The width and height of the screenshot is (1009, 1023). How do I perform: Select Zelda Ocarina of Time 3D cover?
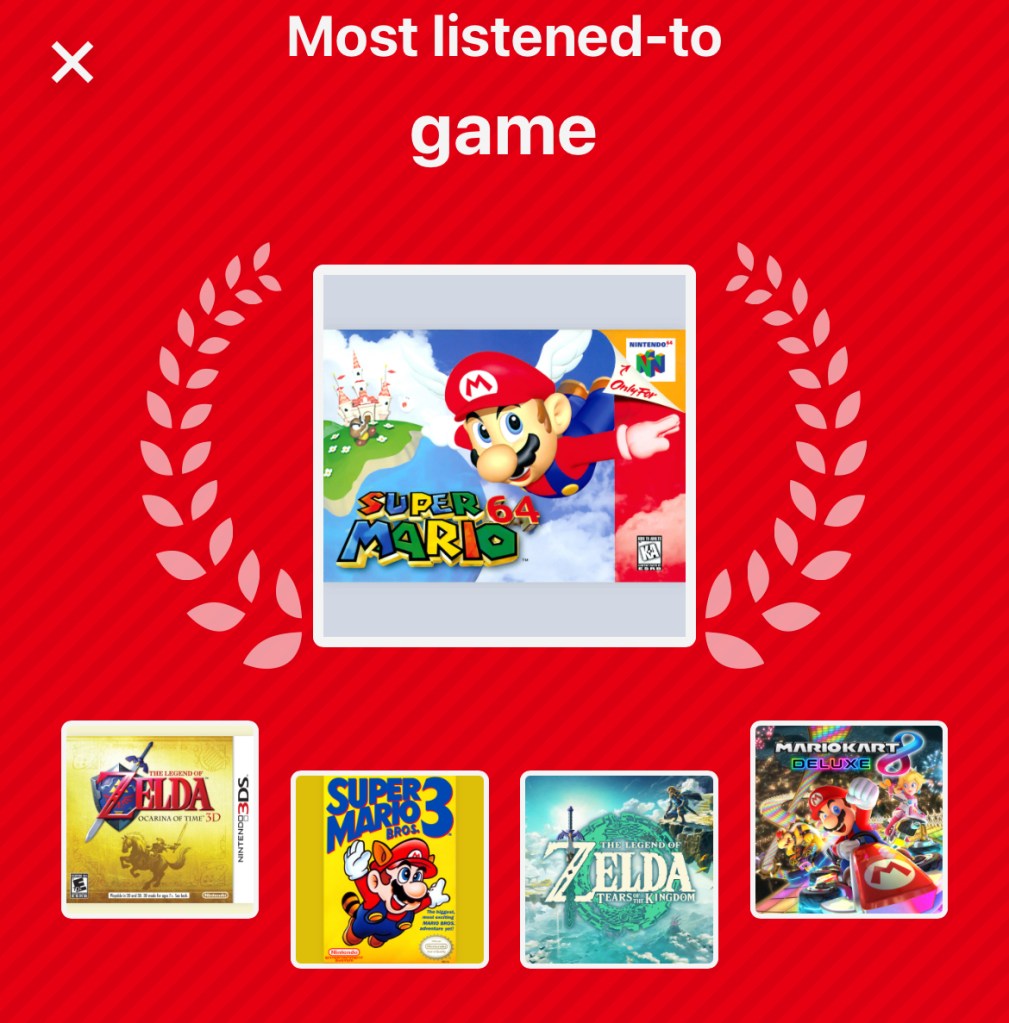[x=160, y=819]
